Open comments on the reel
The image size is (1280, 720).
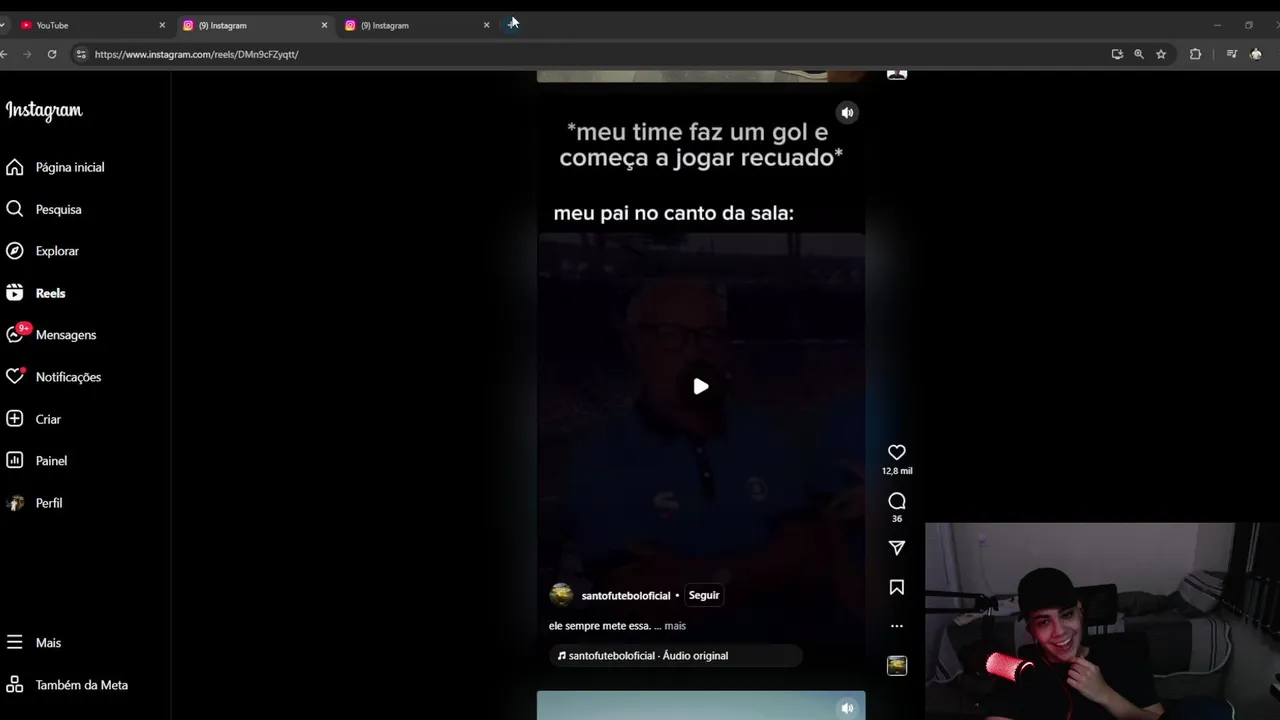(x=897, y=501)
